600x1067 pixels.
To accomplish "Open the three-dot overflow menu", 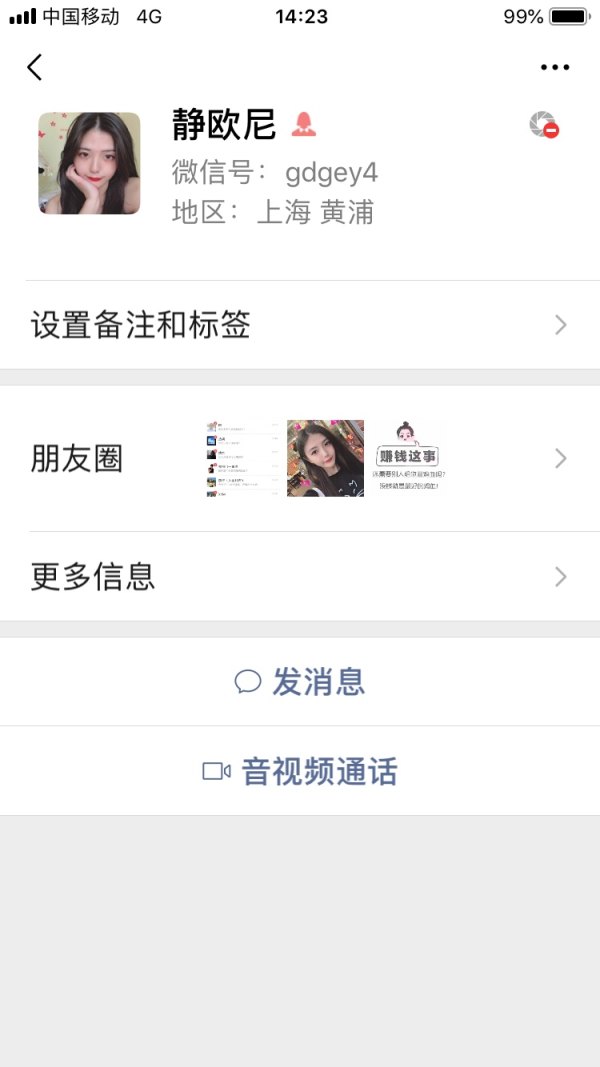I will (x=554, y=67).
